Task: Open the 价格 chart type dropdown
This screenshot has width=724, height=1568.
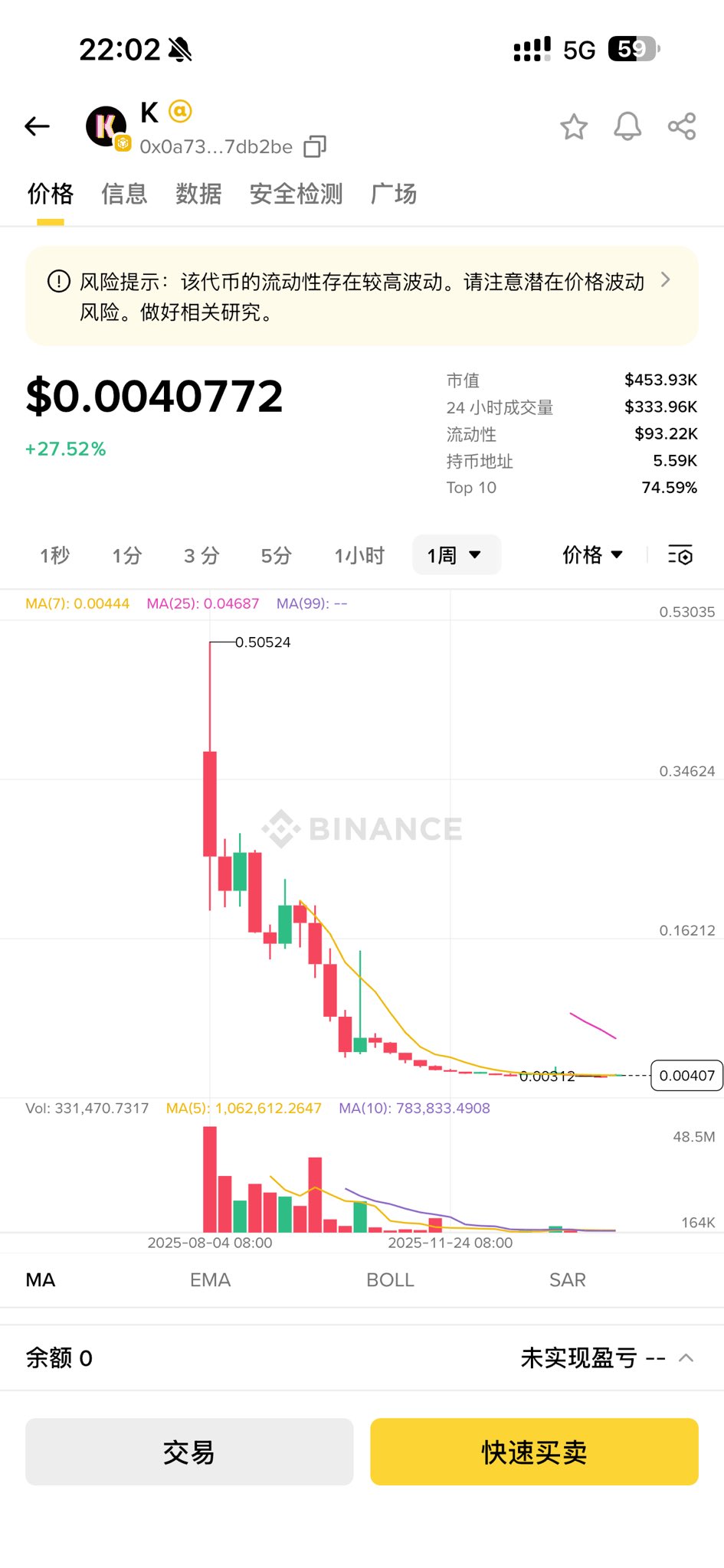Action: (x=592, y=555)
